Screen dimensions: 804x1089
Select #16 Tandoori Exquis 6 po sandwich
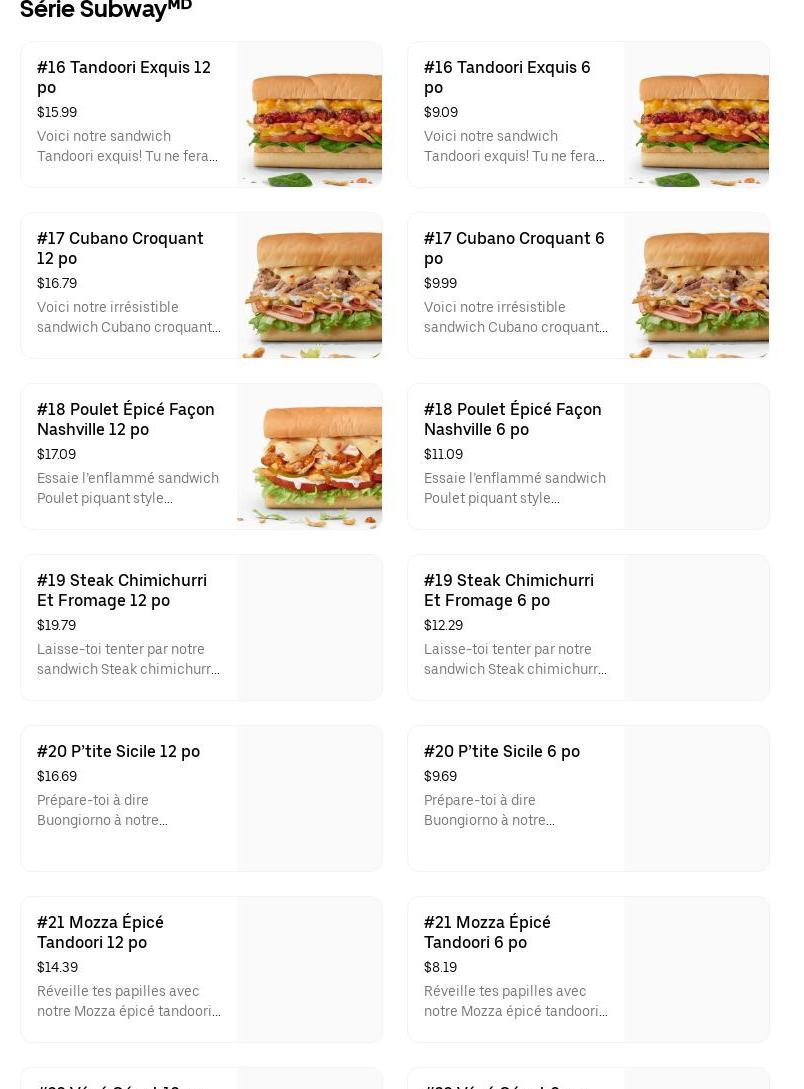[588, 114]
